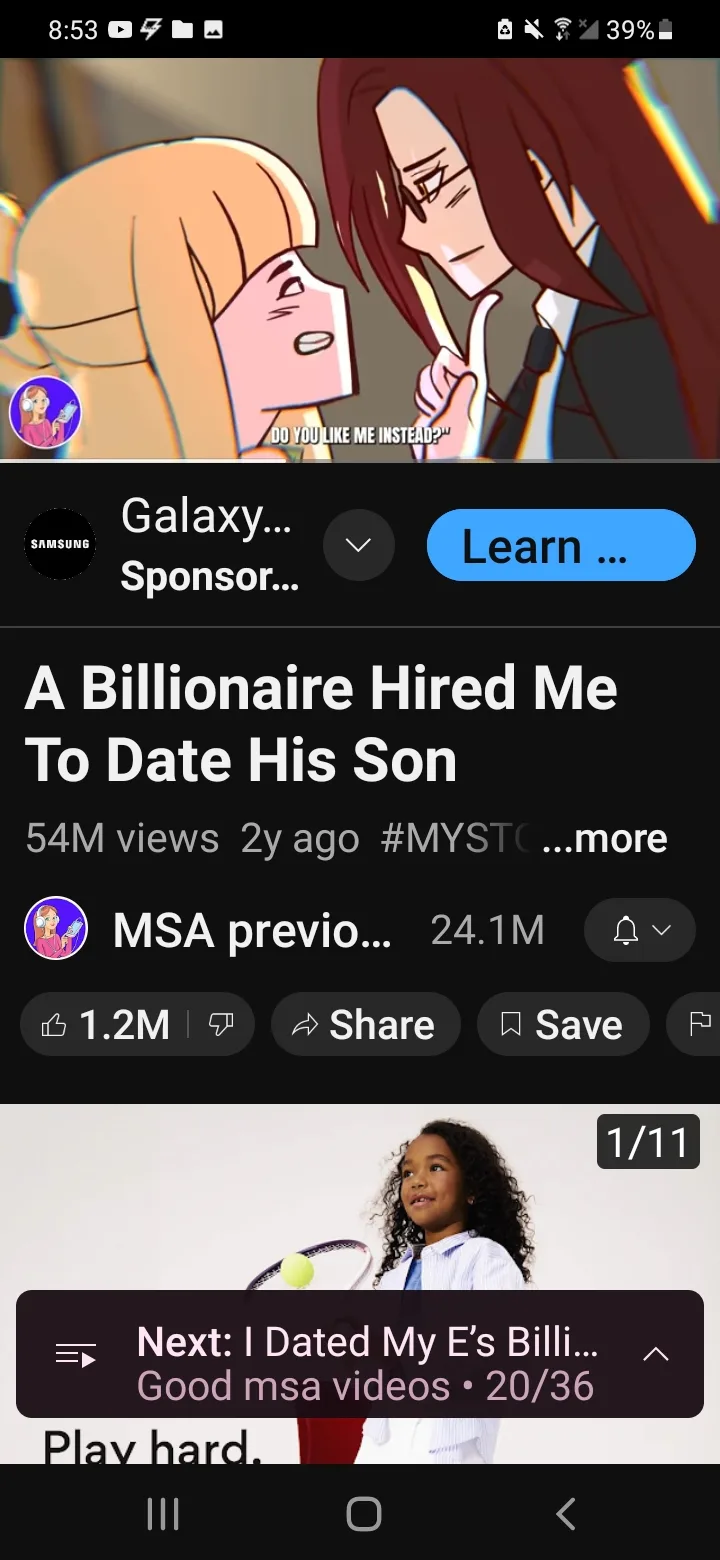The image size is (720, 1560).
Task: Expand the Samsung ad details chevron
Action: (359, 545)
